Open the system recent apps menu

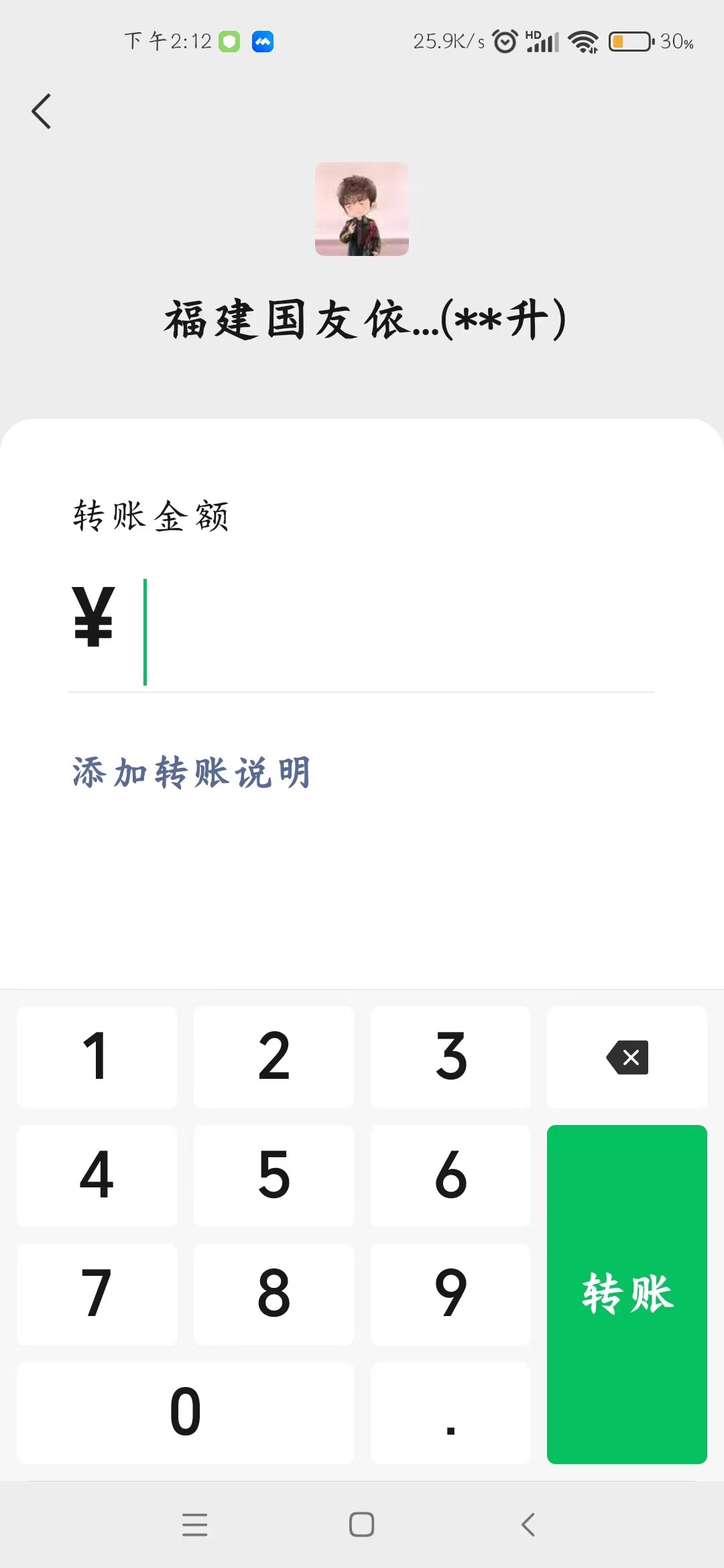195,1524
